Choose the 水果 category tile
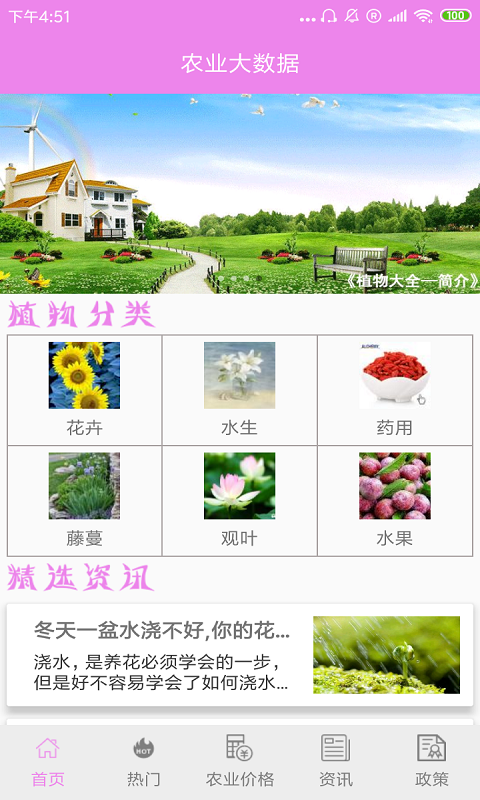Viewport: 480px width, 800px height. pos(395,501)
